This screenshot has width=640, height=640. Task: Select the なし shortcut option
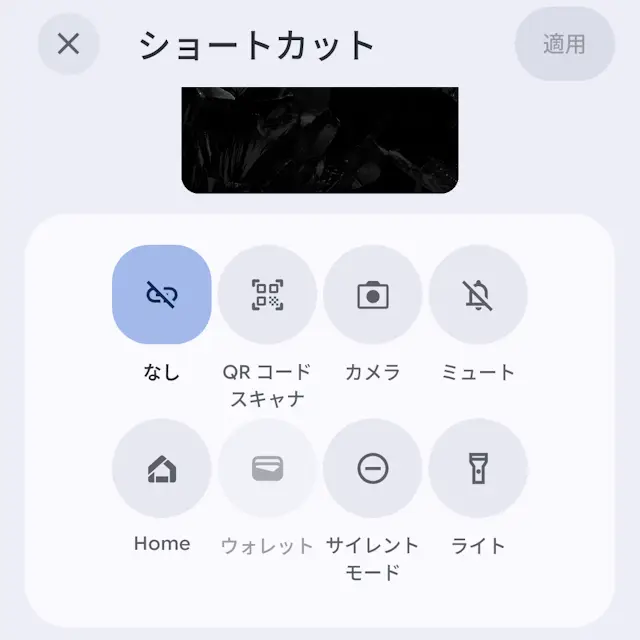pos(161,294)
